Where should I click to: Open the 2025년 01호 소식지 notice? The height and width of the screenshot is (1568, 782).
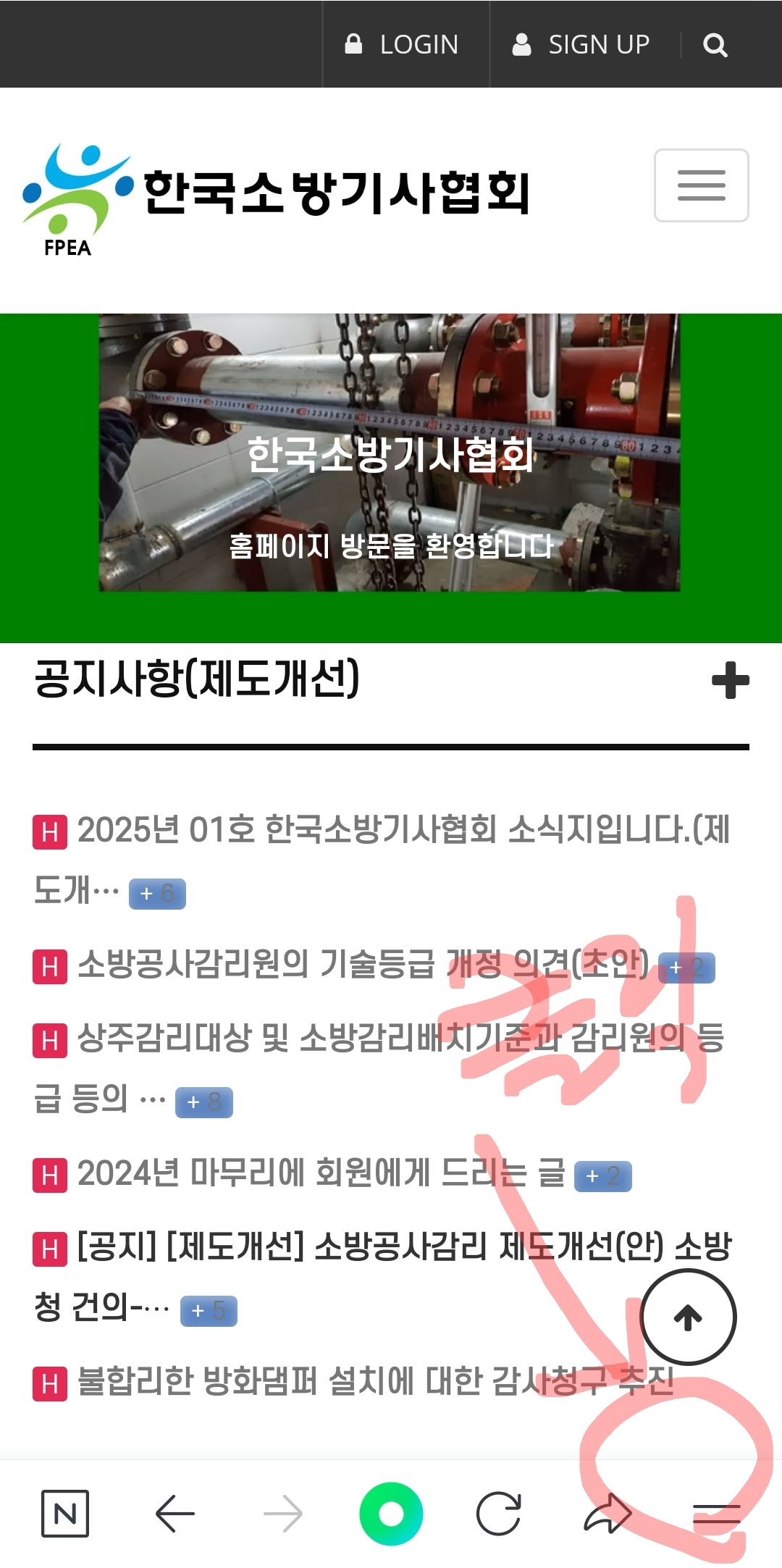402,830
